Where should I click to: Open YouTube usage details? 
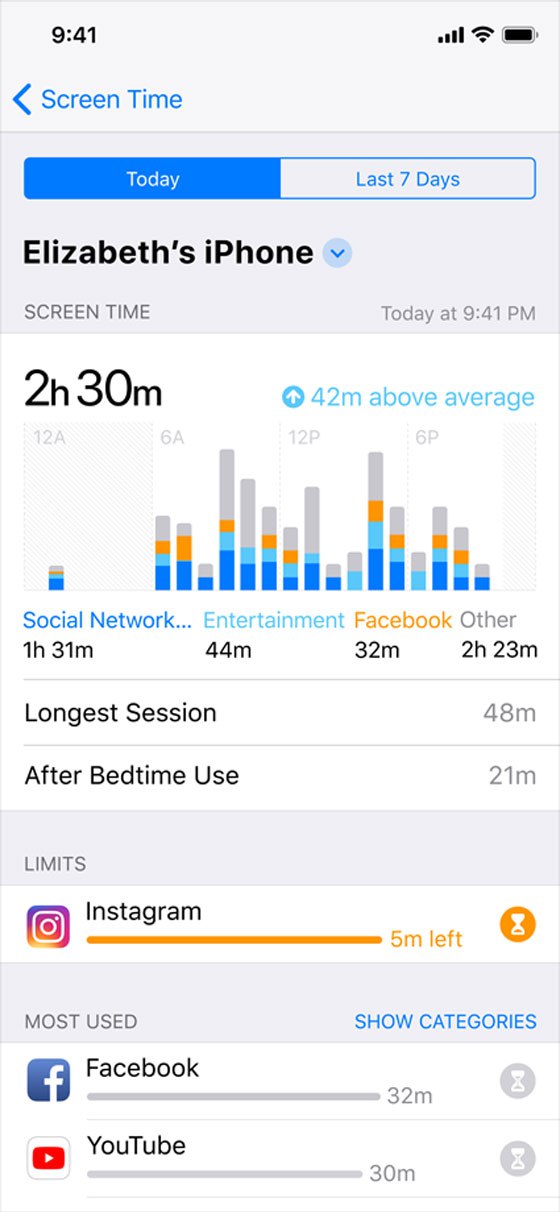click(280, 1158)
